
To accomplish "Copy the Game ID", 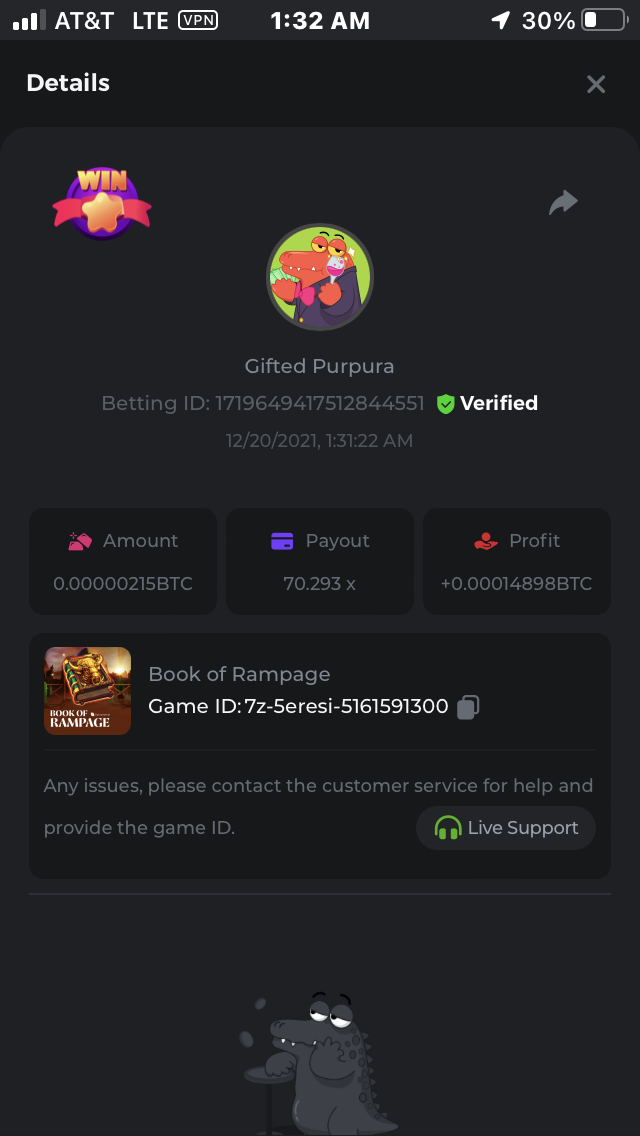I will tap(468, 707).
